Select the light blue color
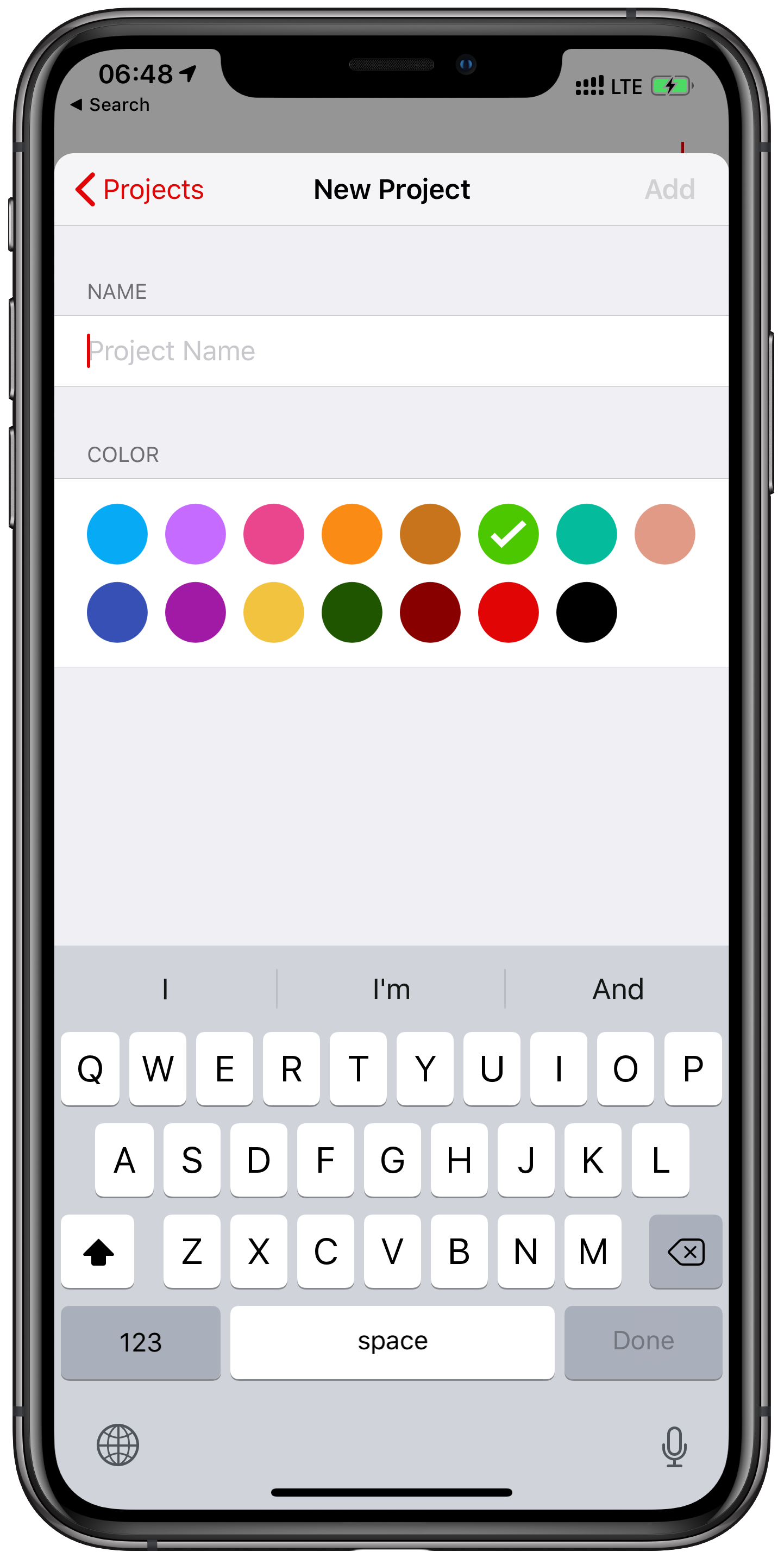Viewport: 784px width, 1558px height. (x=117, y=534)
